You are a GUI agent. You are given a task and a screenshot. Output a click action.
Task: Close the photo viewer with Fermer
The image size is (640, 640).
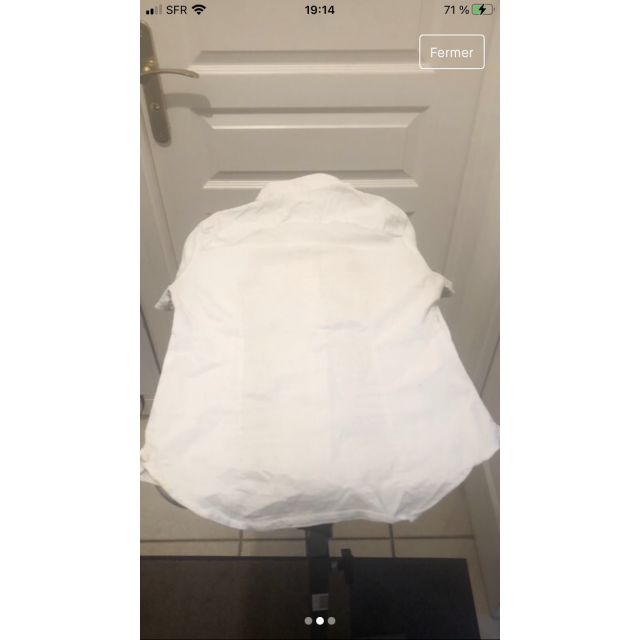tap(451, 52)
